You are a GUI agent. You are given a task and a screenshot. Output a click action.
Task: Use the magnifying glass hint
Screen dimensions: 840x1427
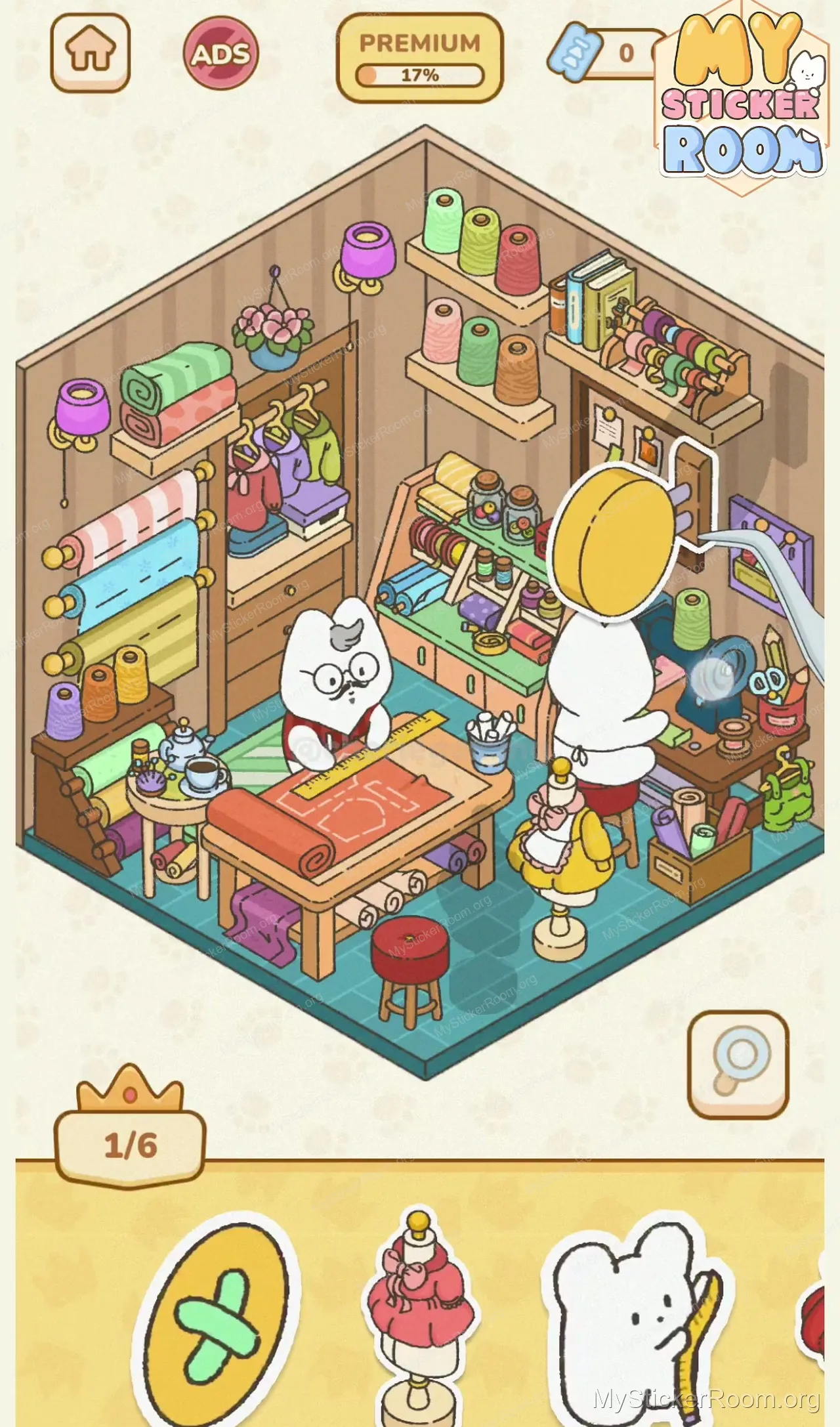pyautogui.click(x=738, y=1064)
